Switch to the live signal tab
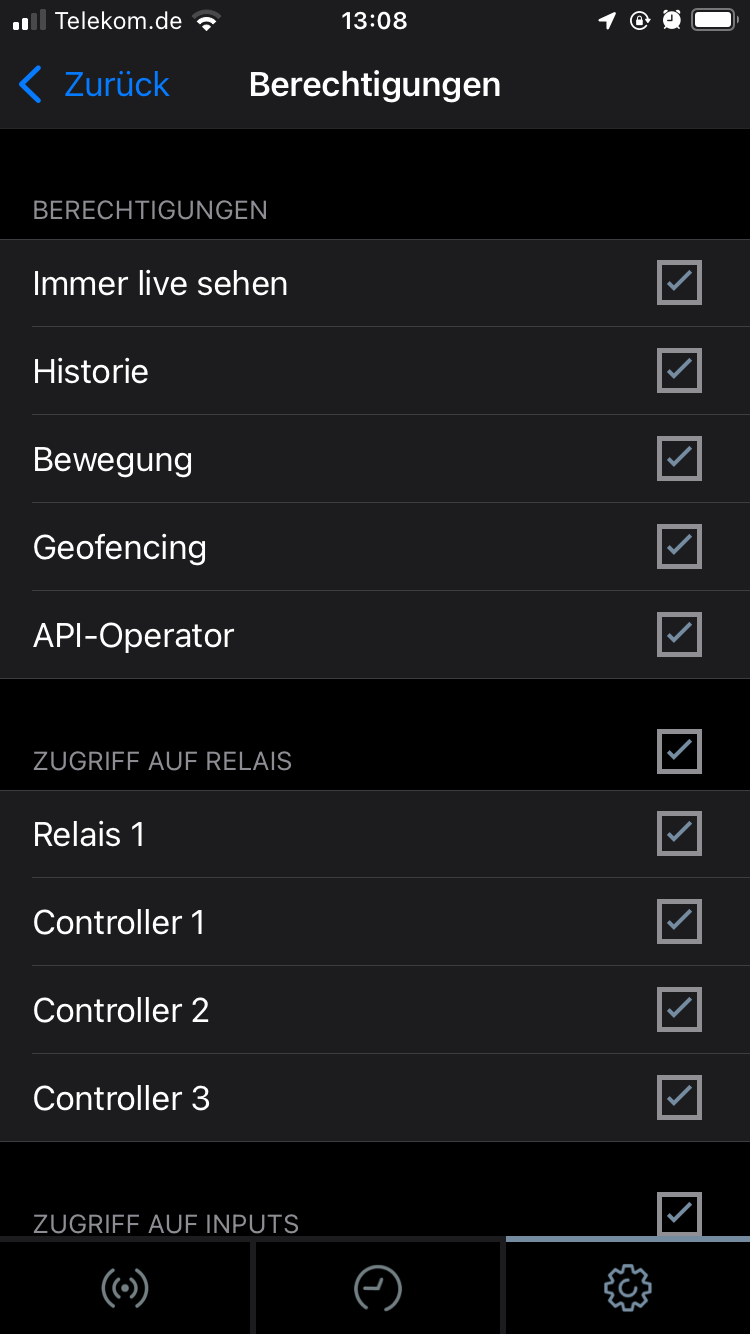The image size is (750, 1334). [125, 1289]
